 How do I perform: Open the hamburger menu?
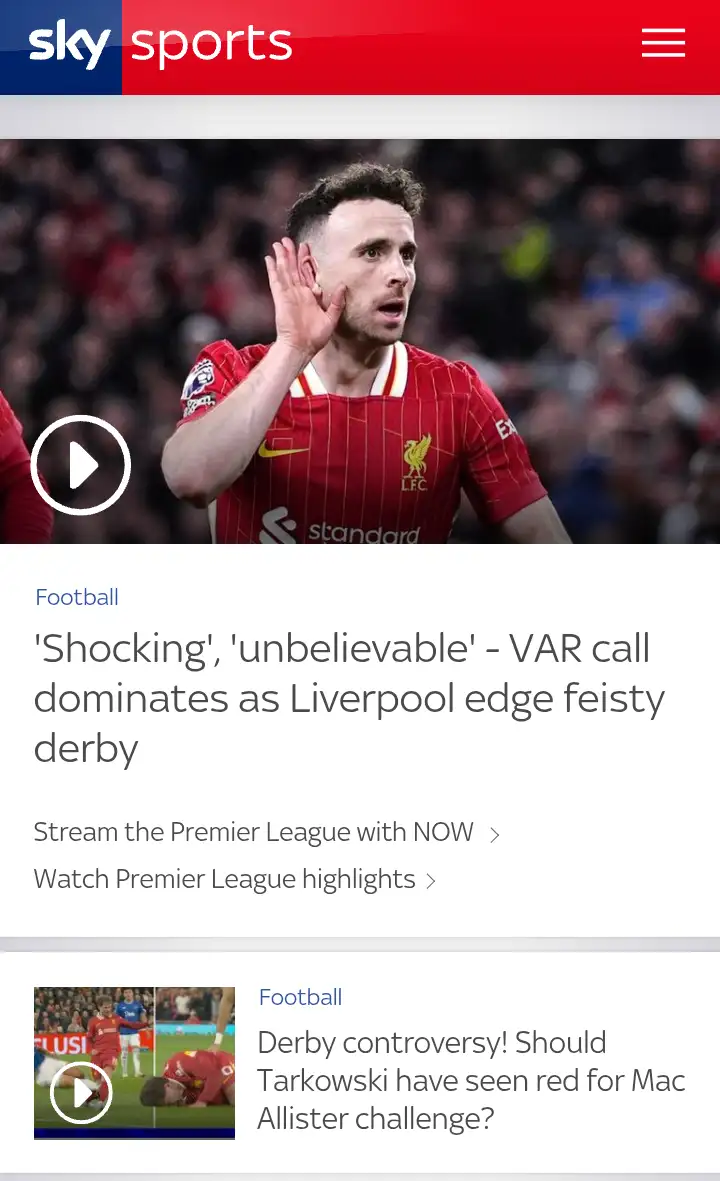(663, 43)
